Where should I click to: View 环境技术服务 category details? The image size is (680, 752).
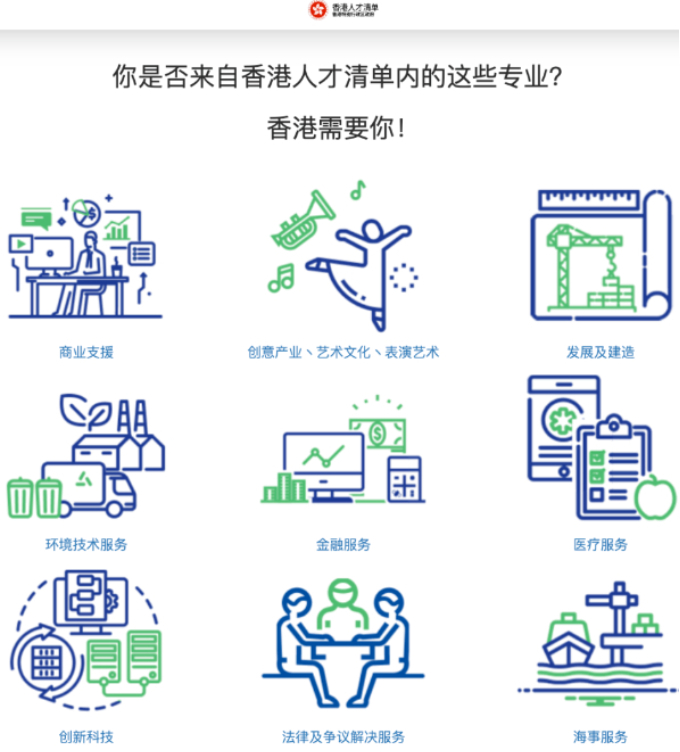tap(86, 544)
